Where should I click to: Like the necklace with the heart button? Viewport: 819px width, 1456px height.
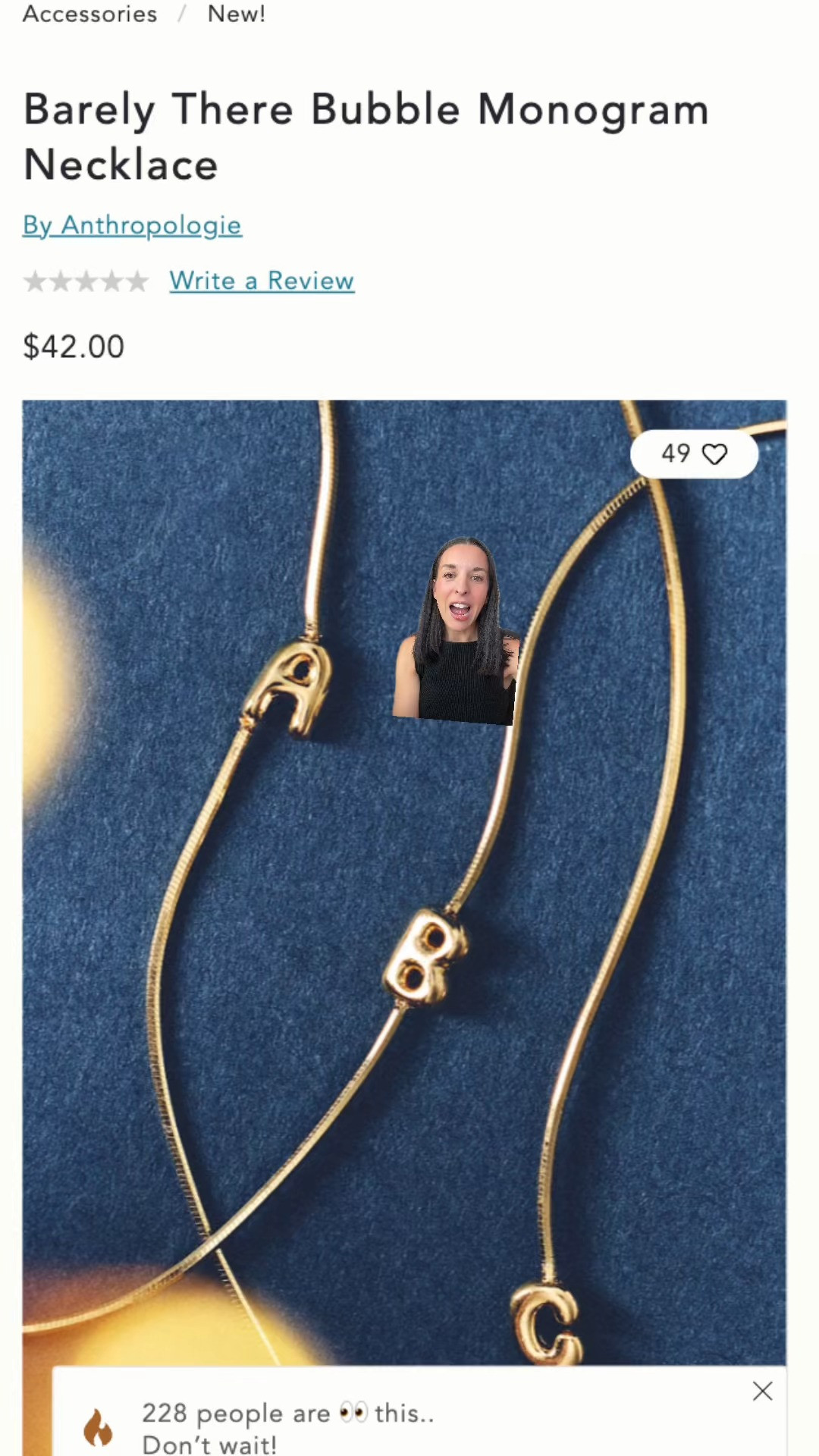pos(714,454)
